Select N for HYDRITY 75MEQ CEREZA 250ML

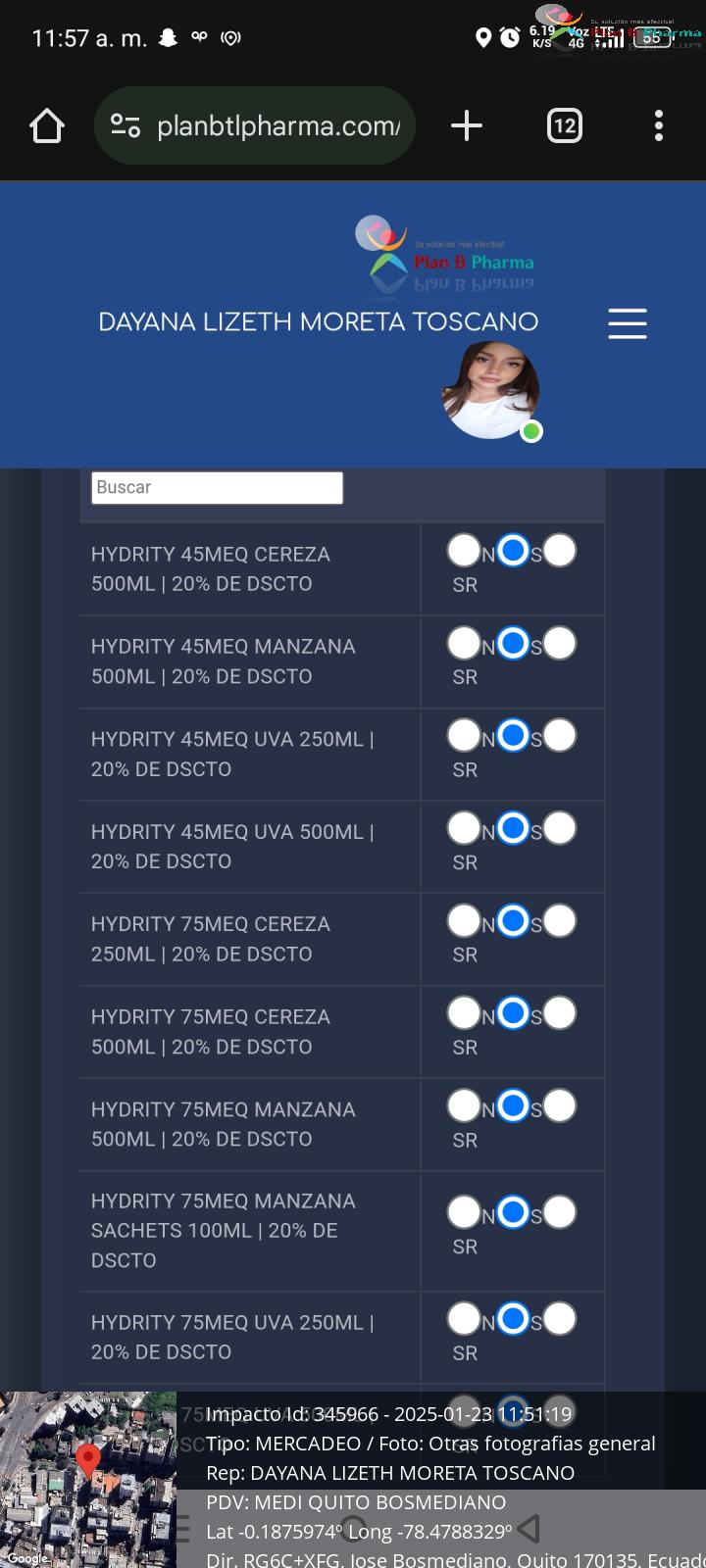click(x=464, y=920)
